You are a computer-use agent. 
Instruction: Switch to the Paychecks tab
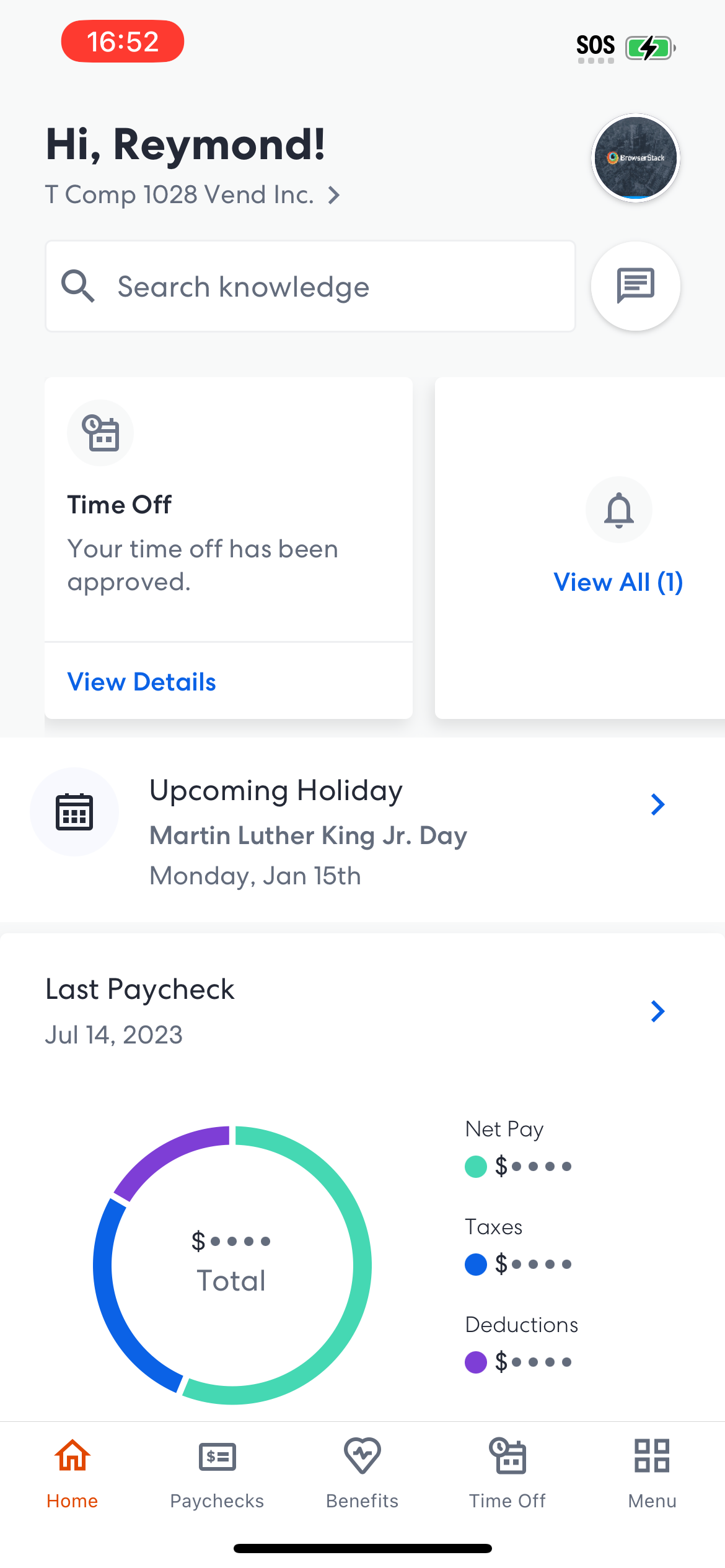[x=217, y=1473]
